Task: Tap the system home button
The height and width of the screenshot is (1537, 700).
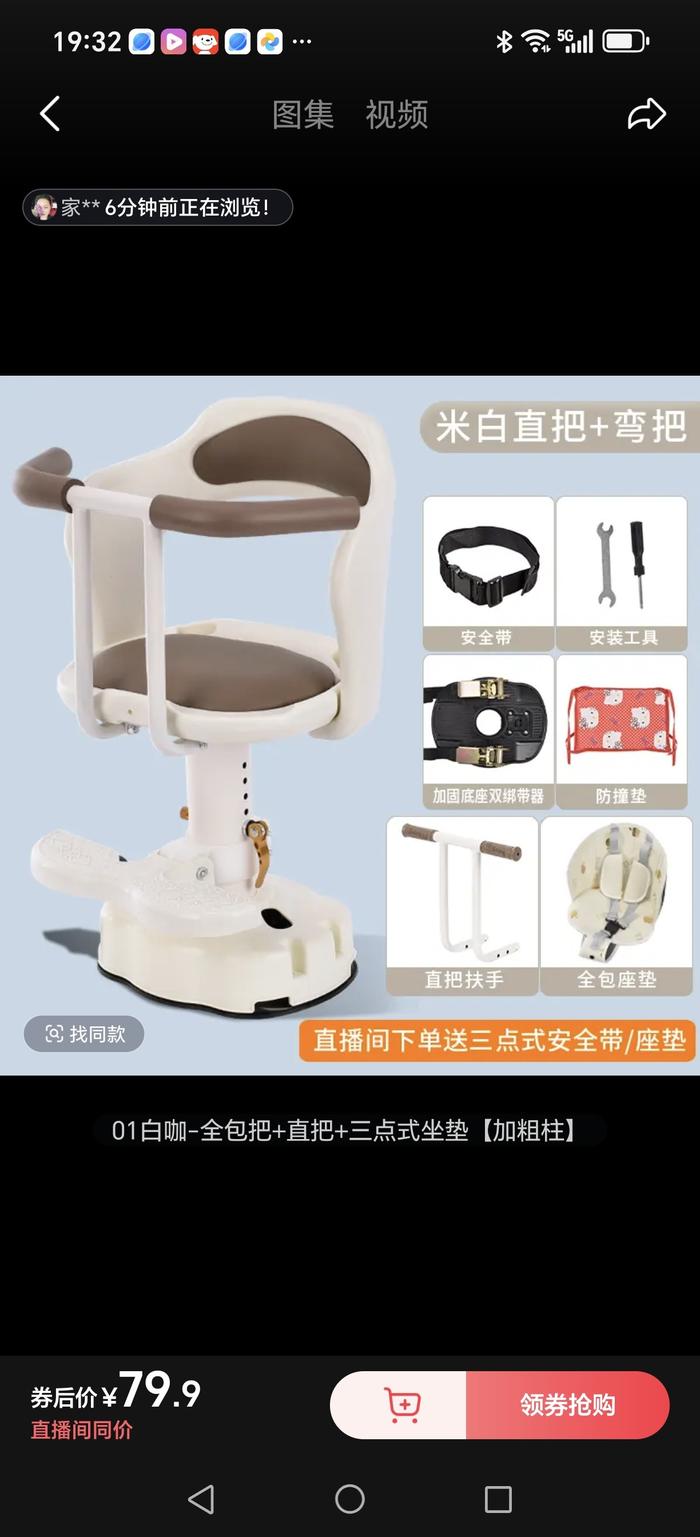Action: pos(350,1498)
